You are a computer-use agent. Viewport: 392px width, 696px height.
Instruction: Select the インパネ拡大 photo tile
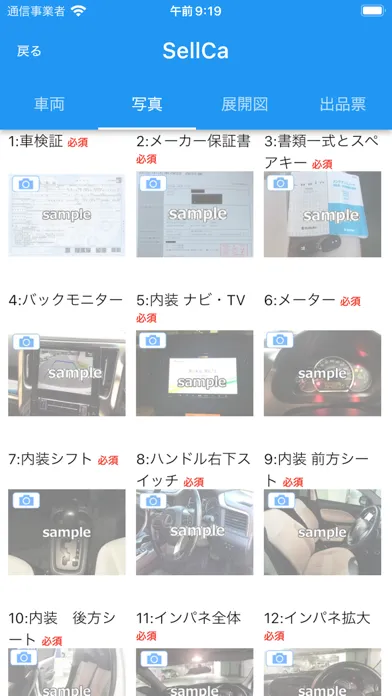tap(322, 672)
